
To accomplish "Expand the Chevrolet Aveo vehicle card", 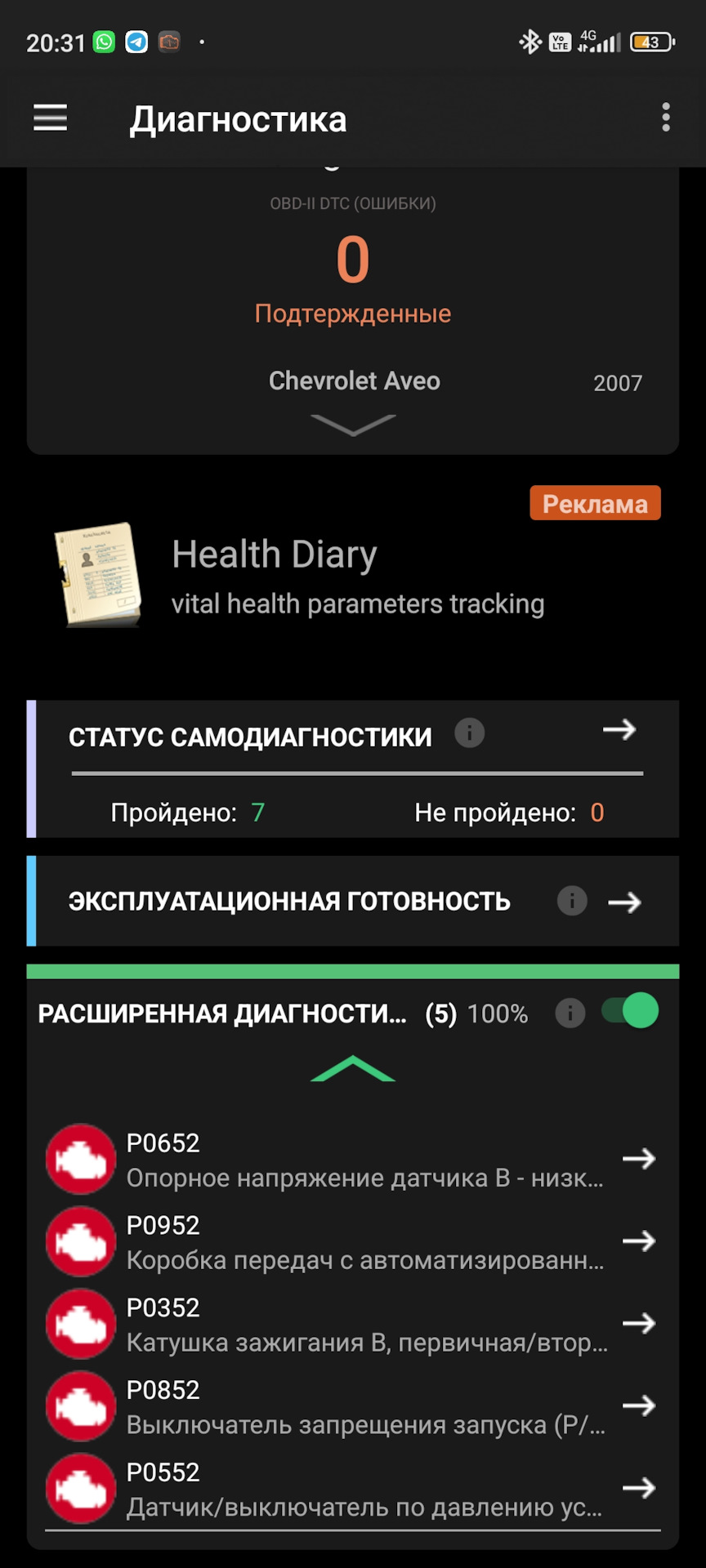I will click(353, 425).
